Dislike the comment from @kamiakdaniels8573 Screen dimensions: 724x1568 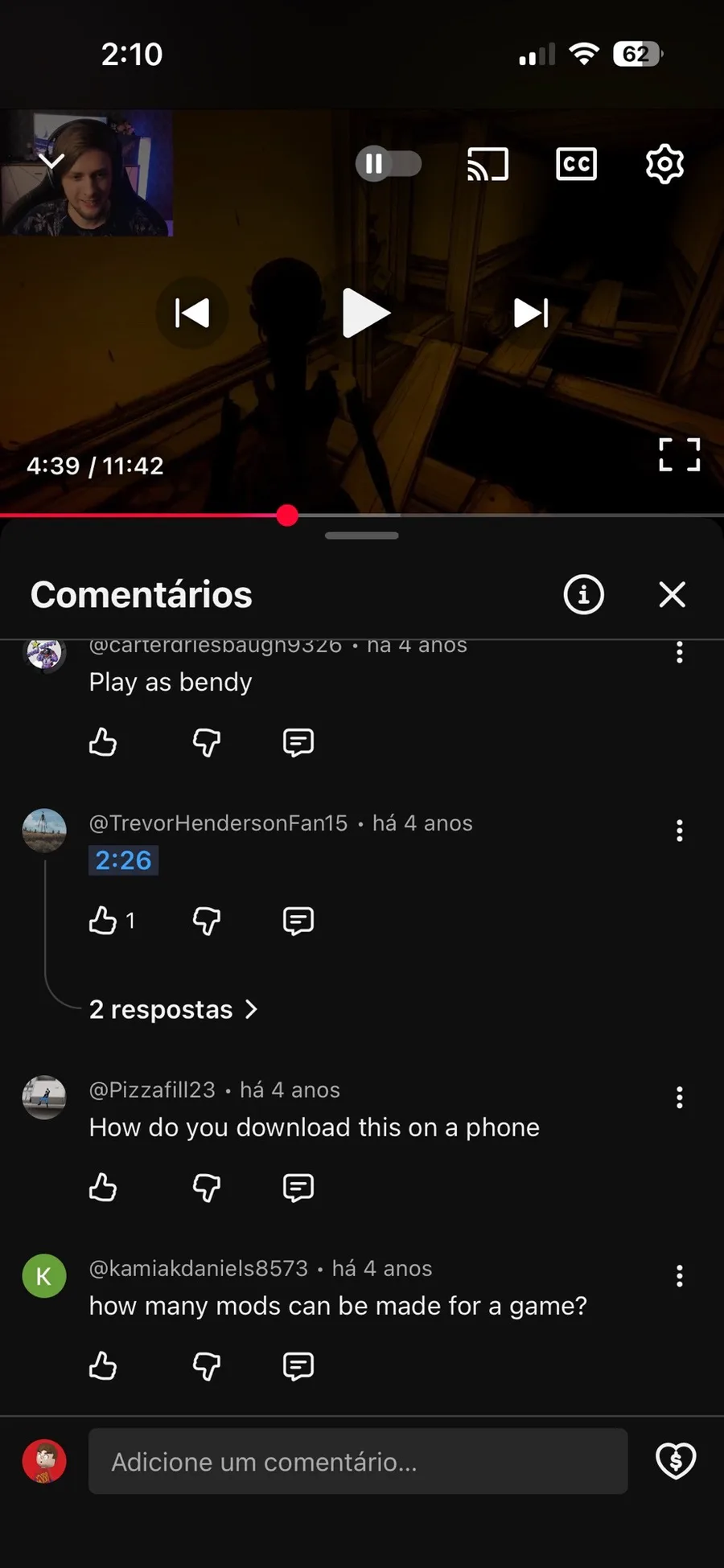[x=207, y=1366]
